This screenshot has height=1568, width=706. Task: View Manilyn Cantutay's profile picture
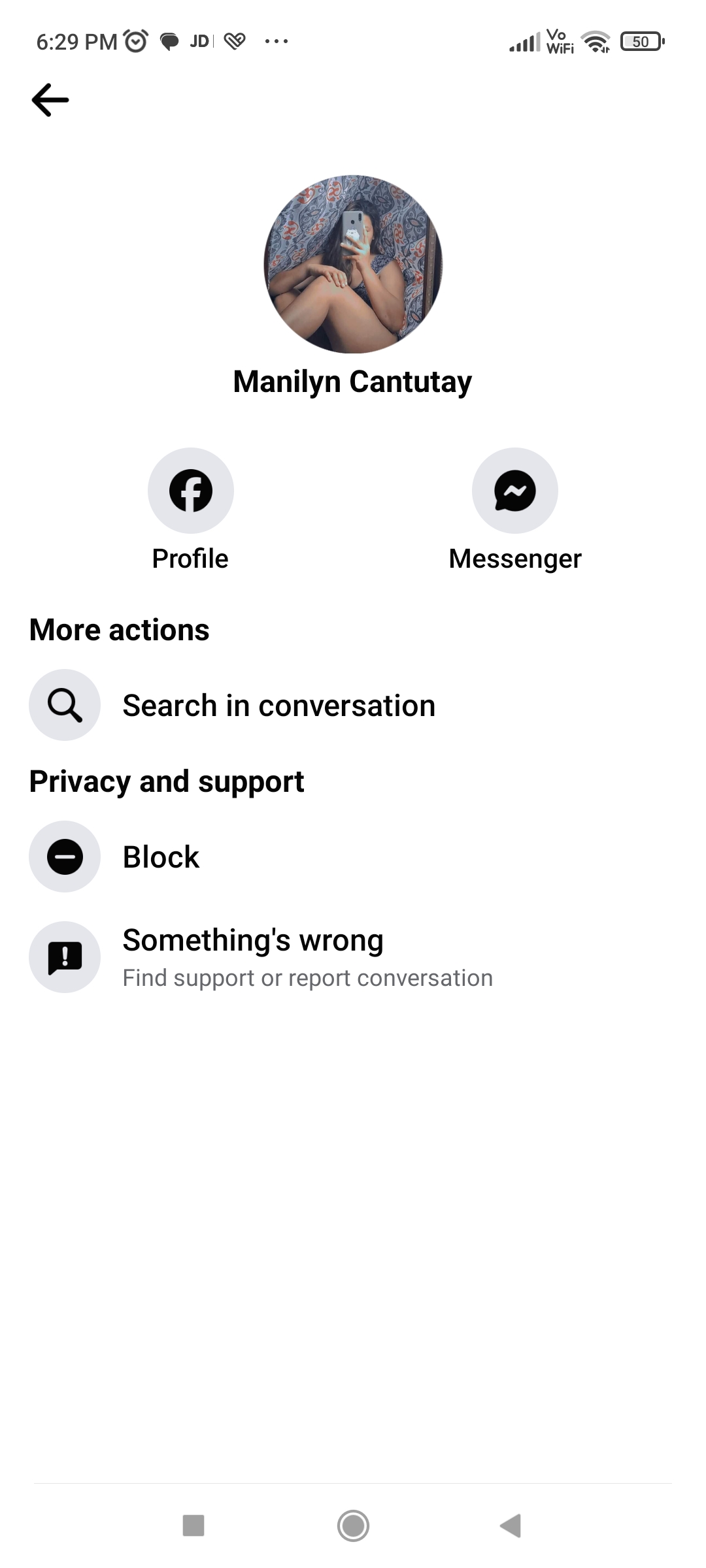click(x=353, y=264)
